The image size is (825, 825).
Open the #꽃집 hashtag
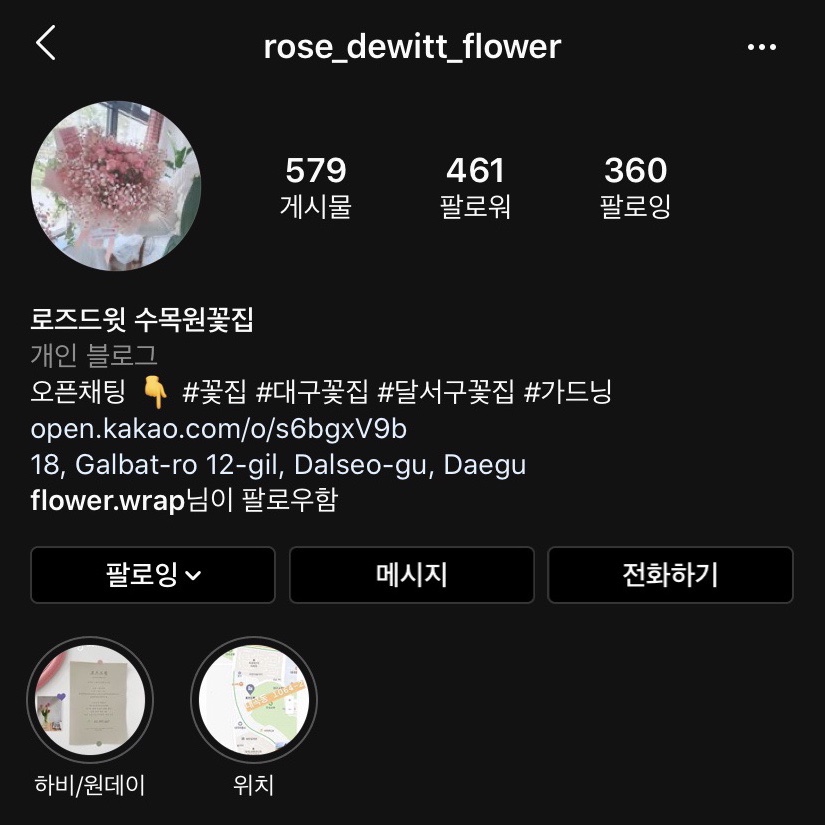[x=214, y=393]
